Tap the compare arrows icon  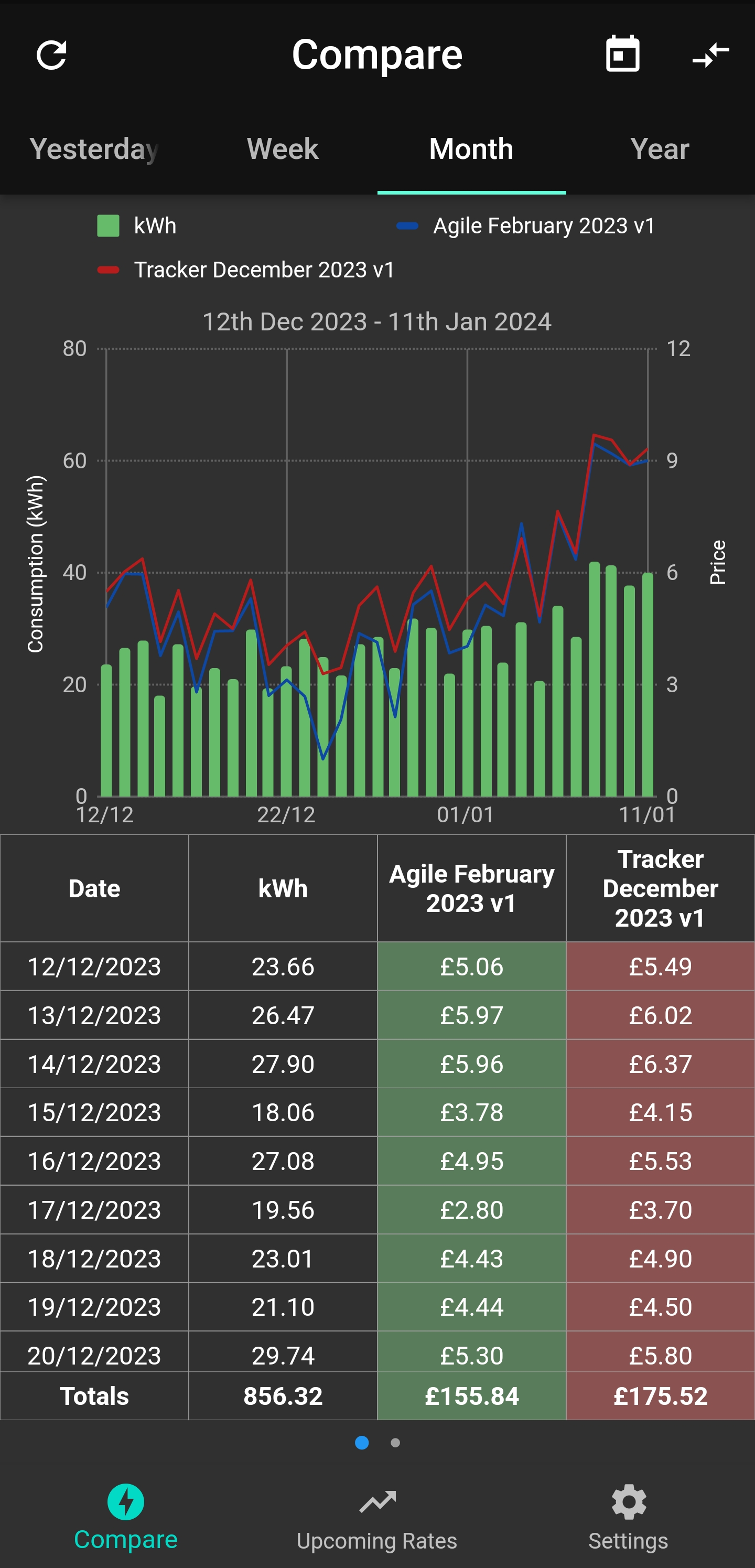point(710,56)
